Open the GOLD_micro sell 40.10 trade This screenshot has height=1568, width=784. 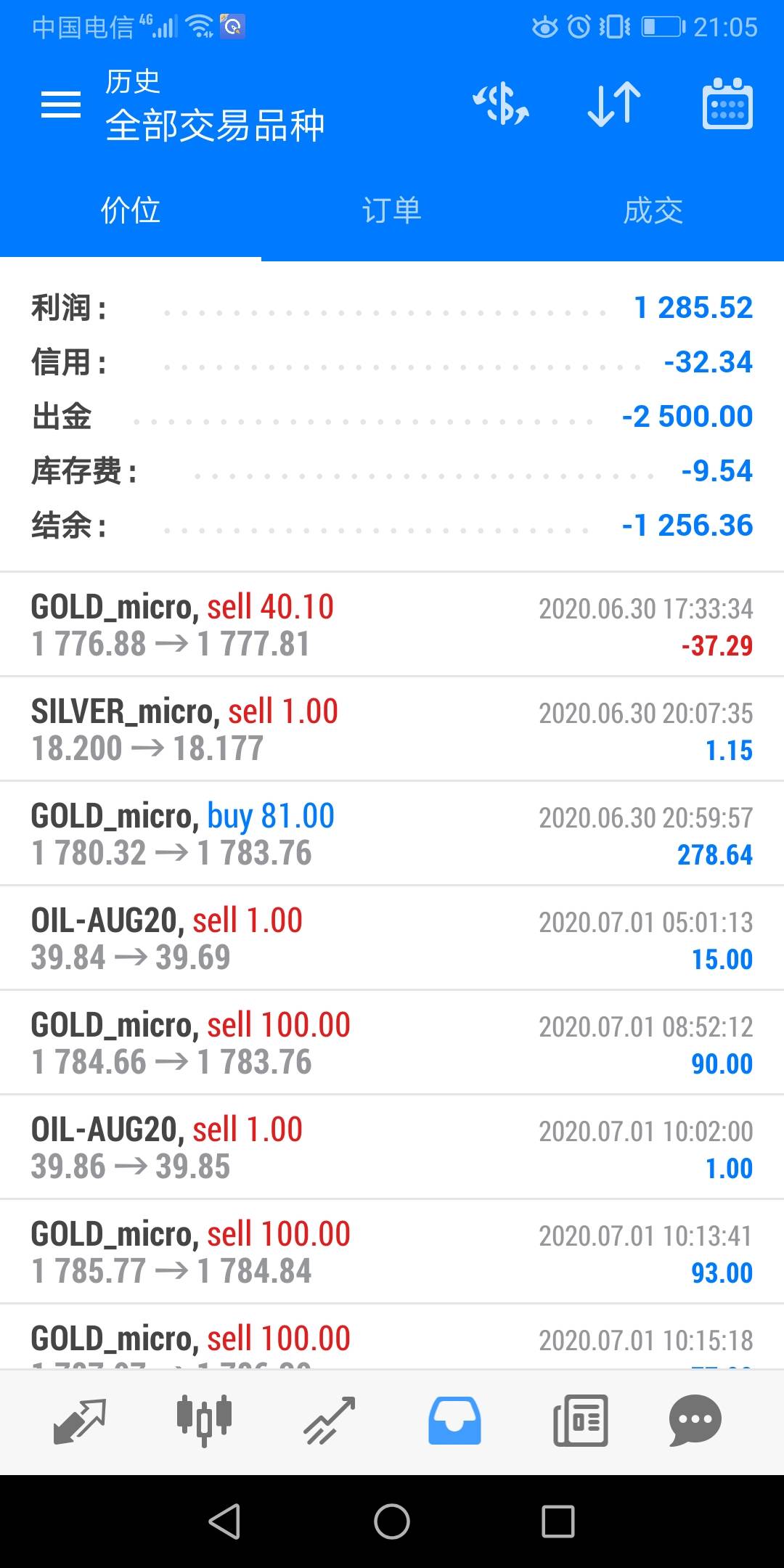(392, 625)
